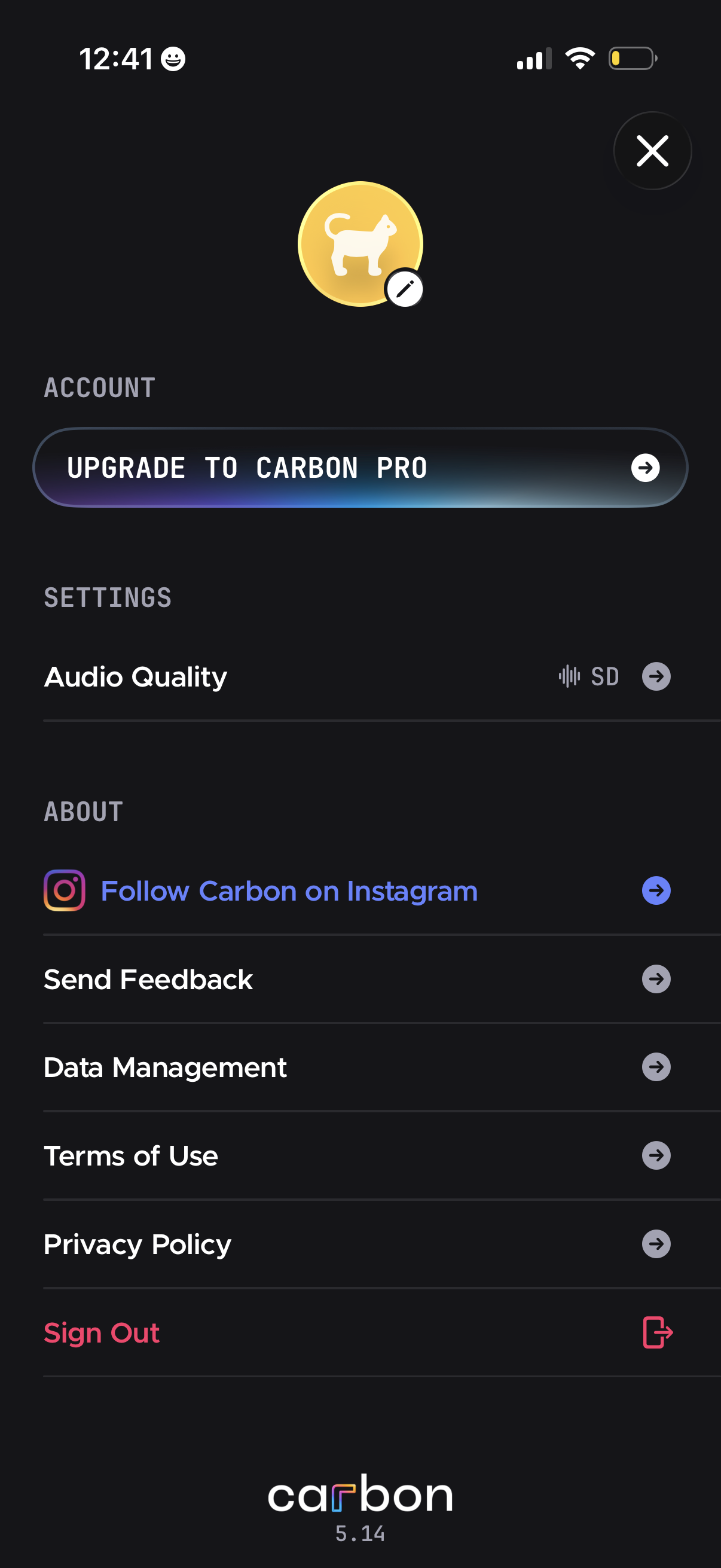Click the sign-out icon next to Sign Out
The height and width of the screenshot is (1568, 721).
[657, 1332]
